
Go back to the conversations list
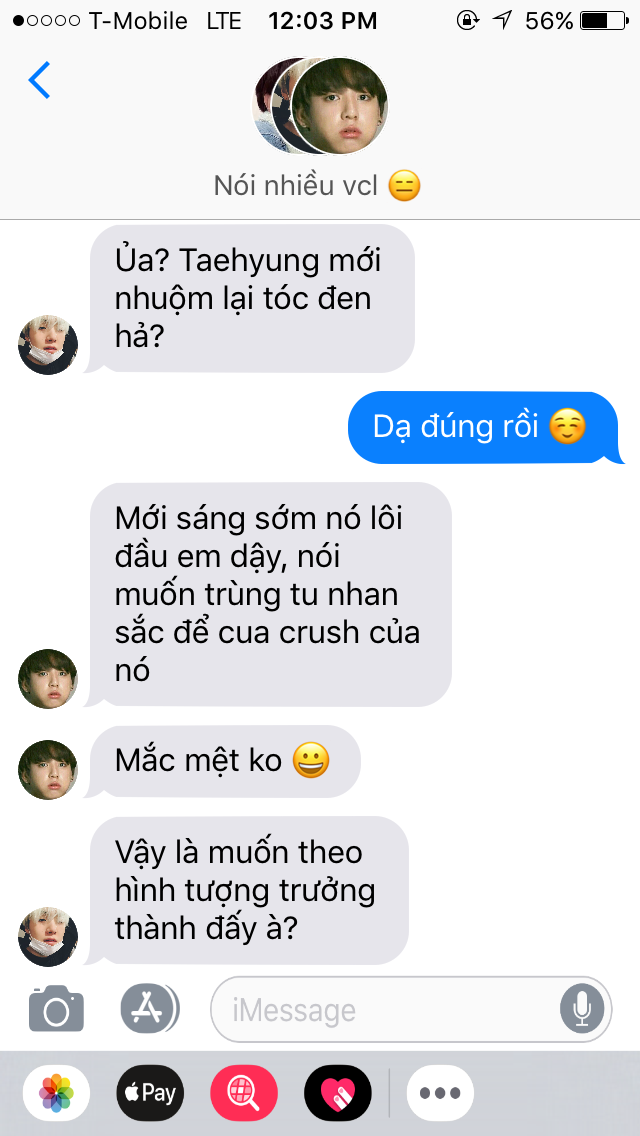pyautogui.click(x=39, y=80)
